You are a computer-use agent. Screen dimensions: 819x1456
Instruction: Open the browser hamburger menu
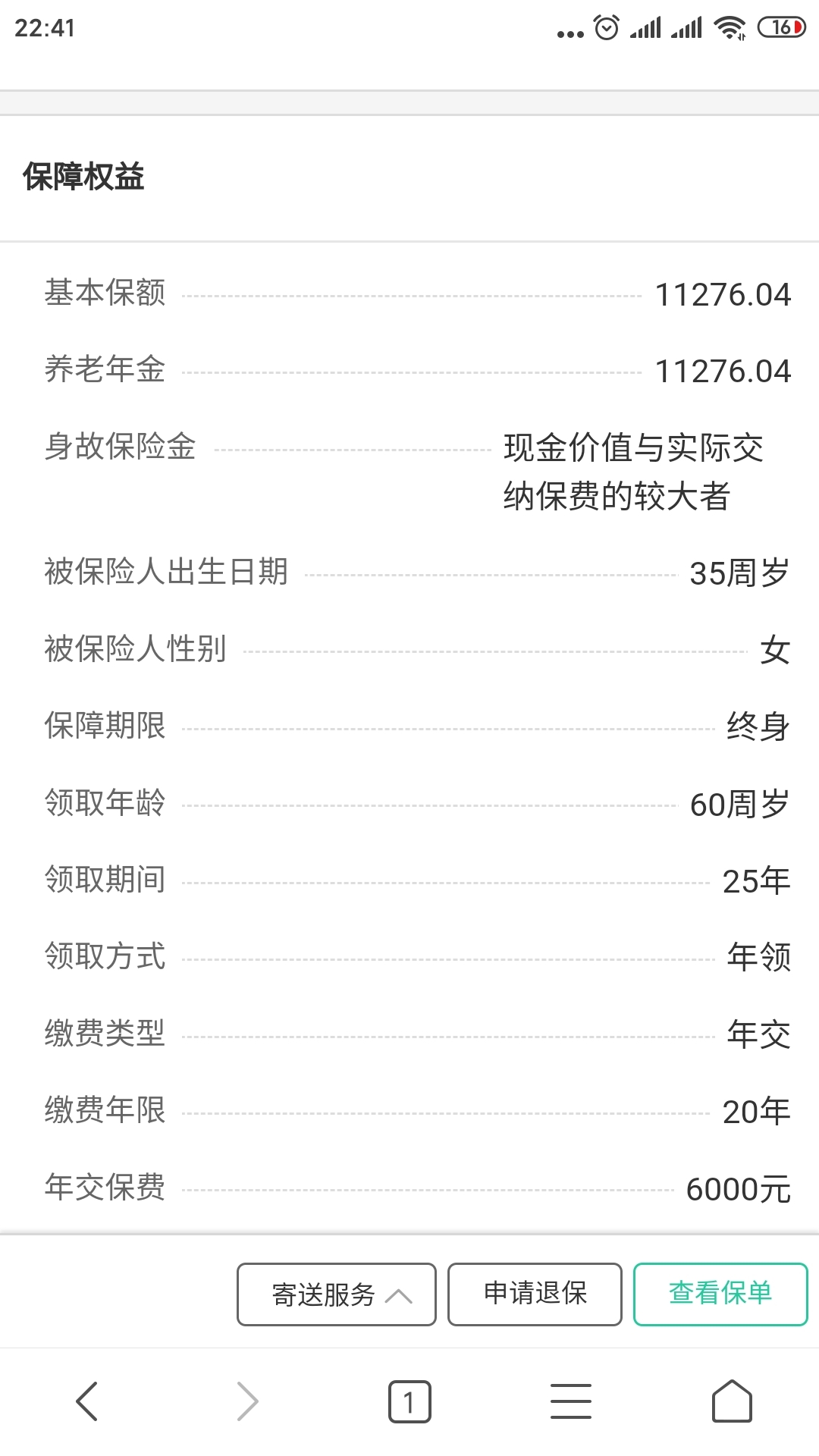pyautogui.click(x=571, y=1401)
